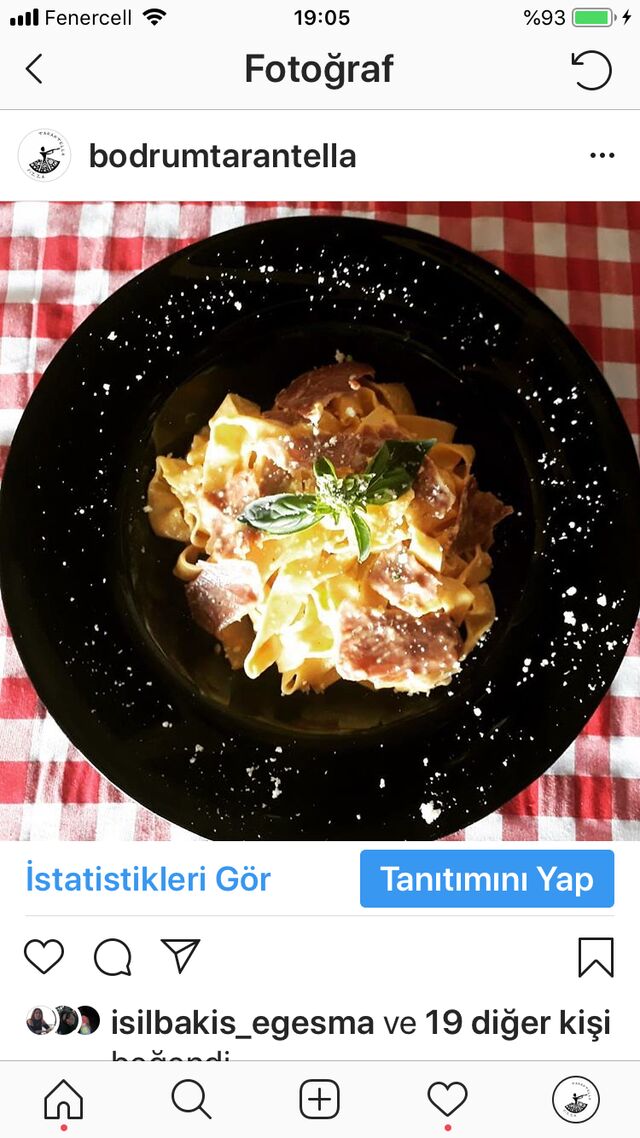The image size is (640, 1138).
Task: Like the pasta post
Action: click(x=44, y=957)
